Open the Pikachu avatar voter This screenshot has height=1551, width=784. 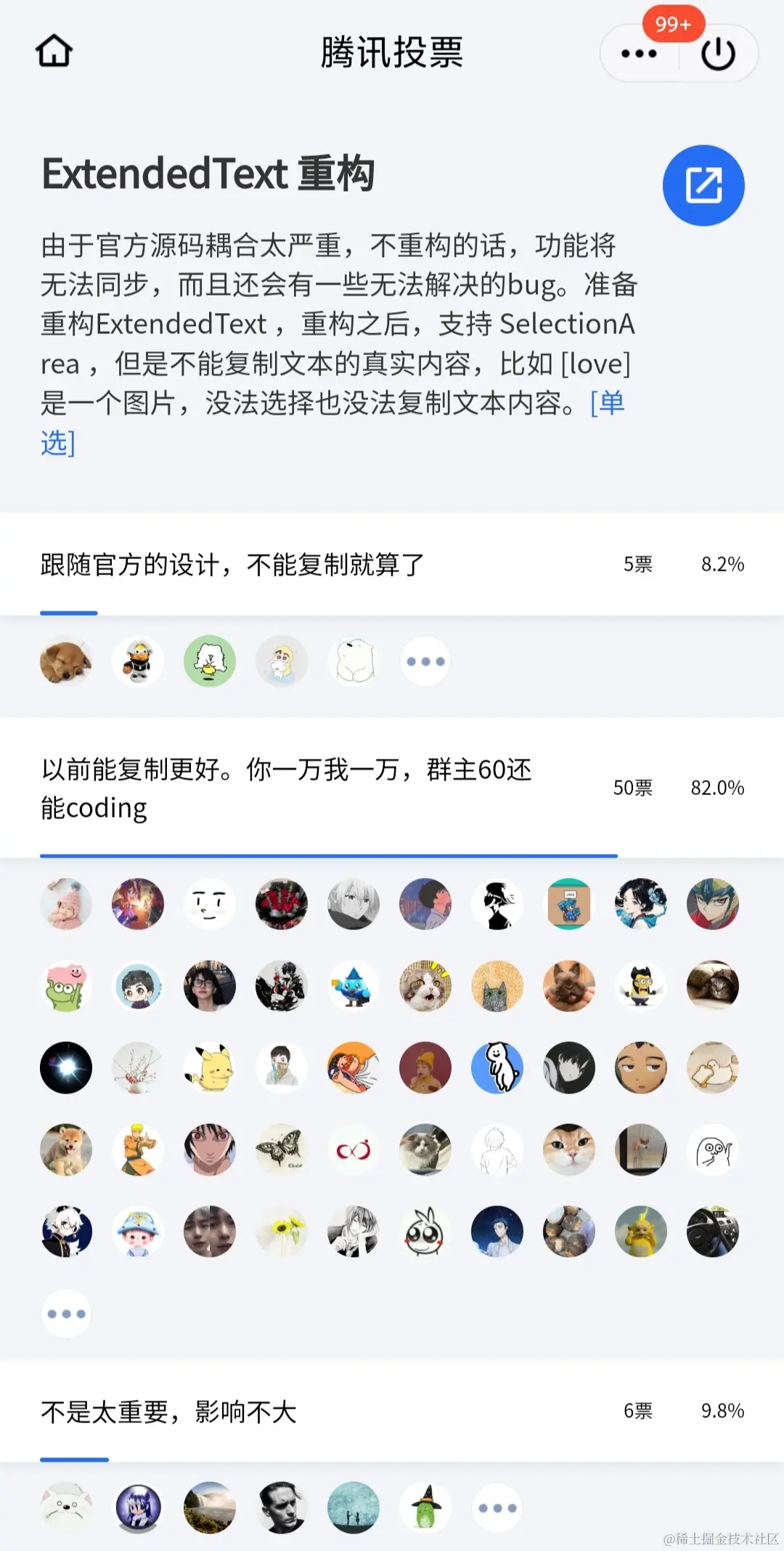click(210, 1068)
